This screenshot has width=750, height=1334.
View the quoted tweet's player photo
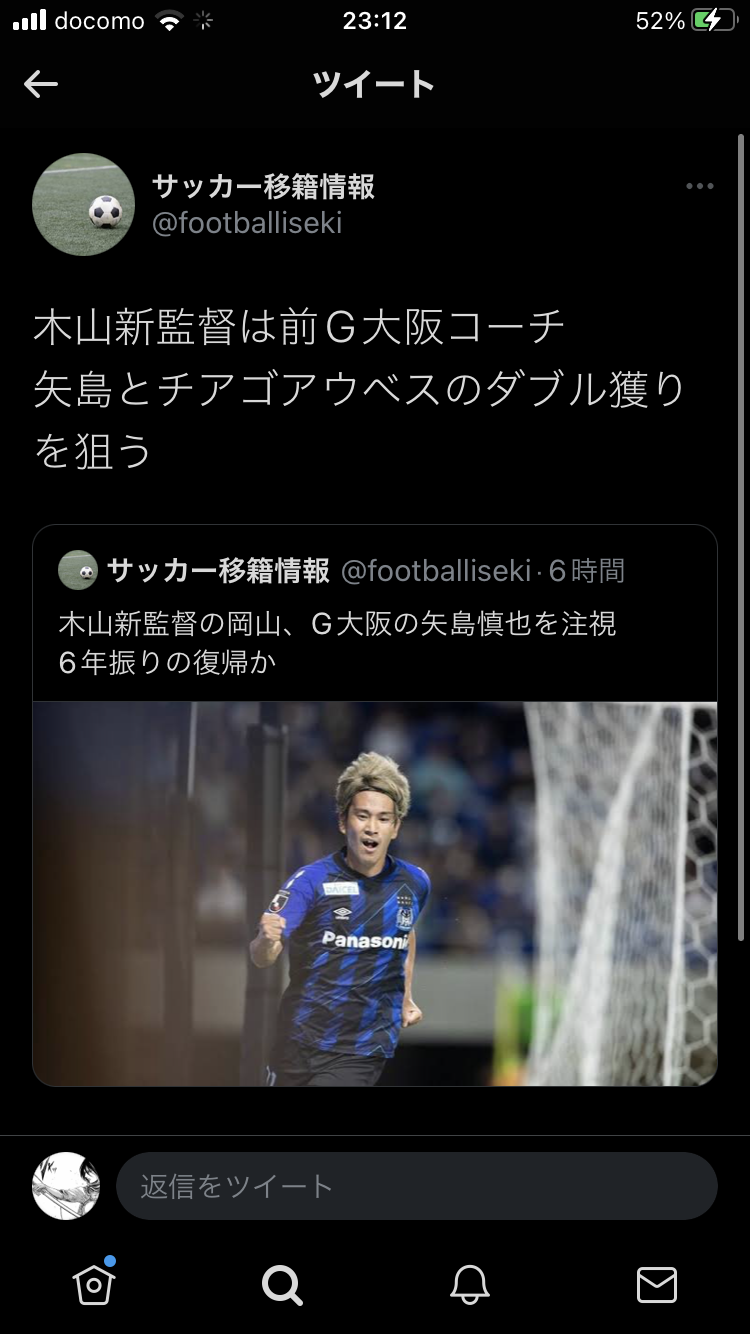(375, 893)
